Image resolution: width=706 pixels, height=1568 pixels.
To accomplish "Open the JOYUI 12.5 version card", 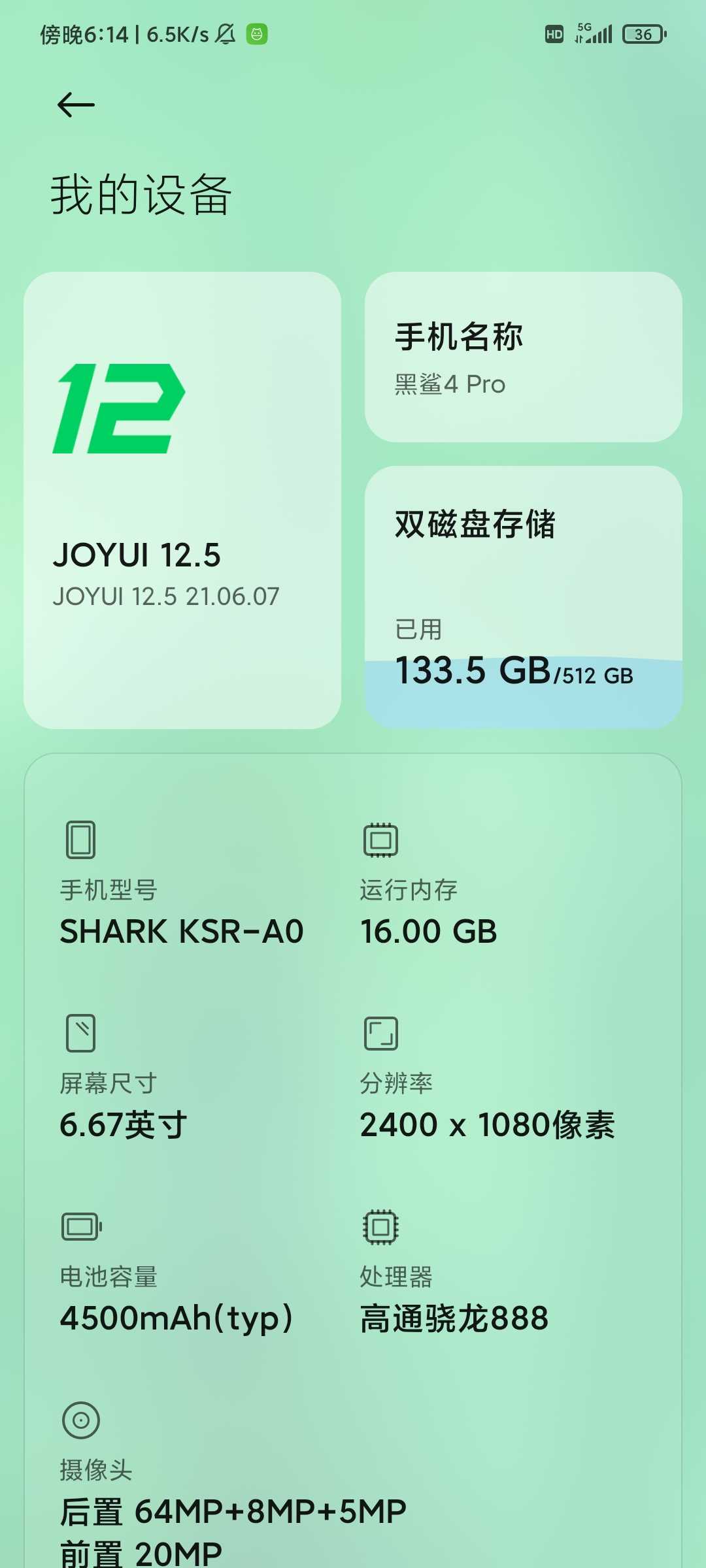I will click(182, 500).
